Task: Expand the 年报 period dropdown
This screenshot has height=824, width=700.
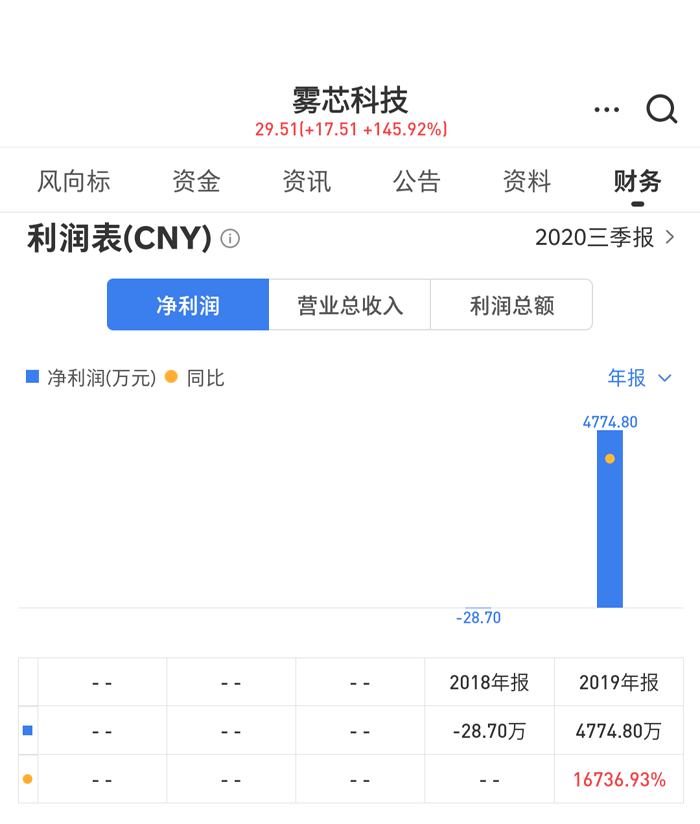Action: 639,378
